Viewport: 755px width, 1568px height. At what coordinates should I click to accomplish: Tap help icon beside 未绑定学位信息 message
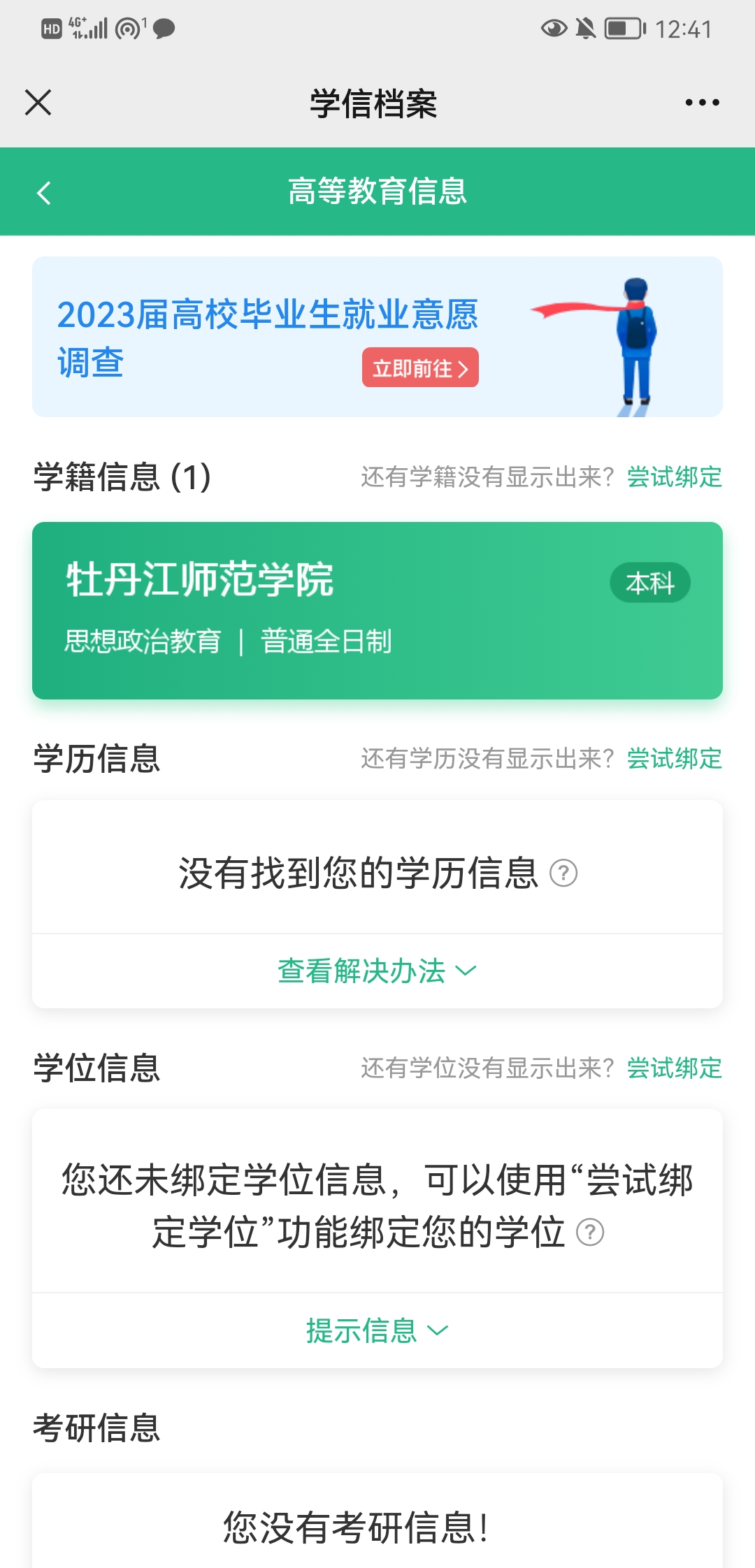tap(590, 1232)
